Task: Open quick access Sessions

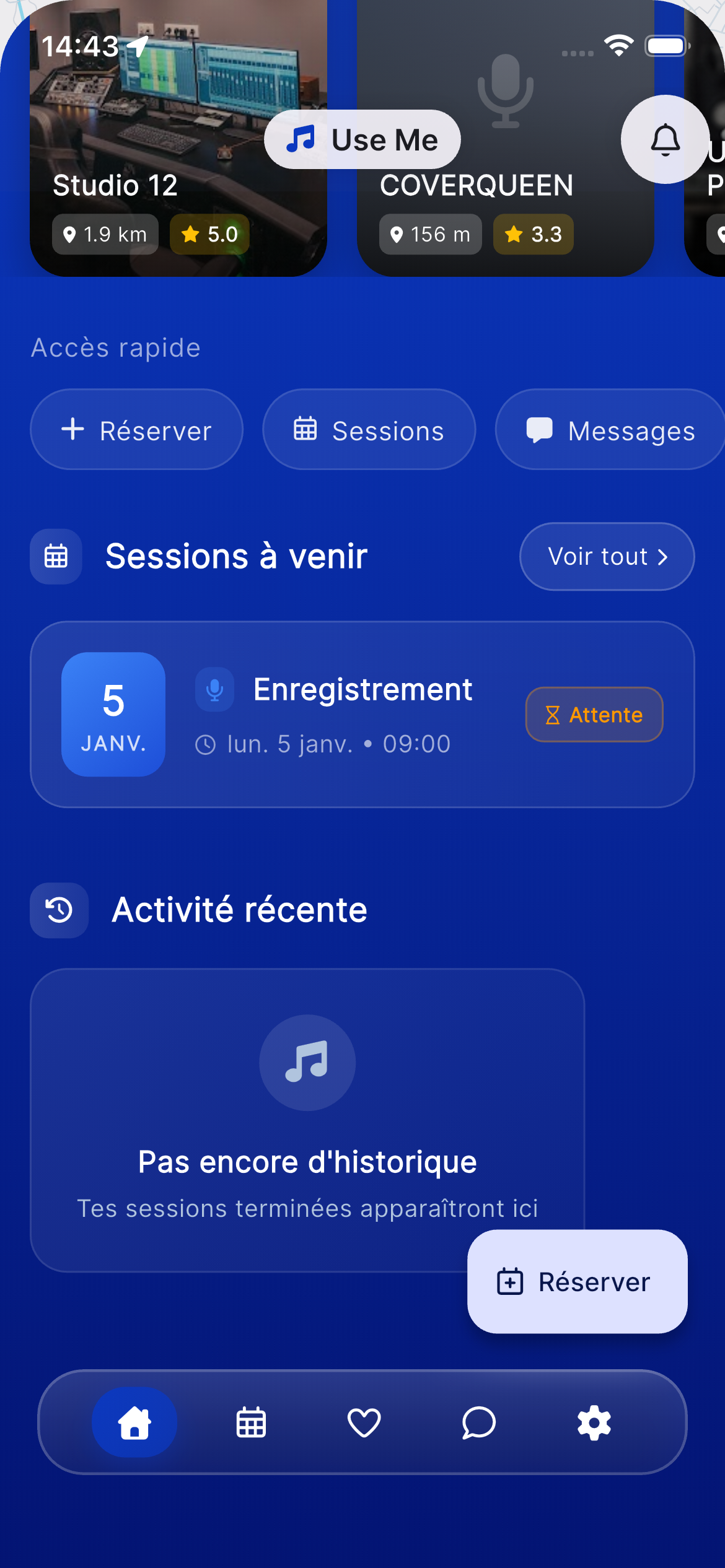Action: click(369, 429)
